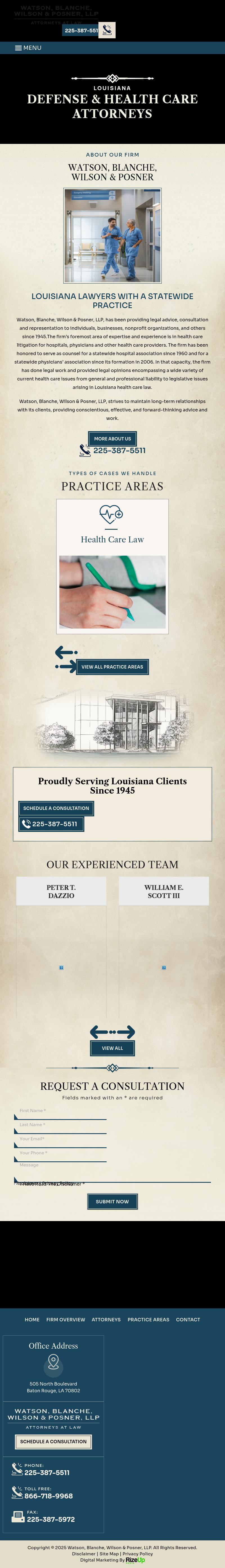
Task: View all team members
Action: [x=112, y=1048]
